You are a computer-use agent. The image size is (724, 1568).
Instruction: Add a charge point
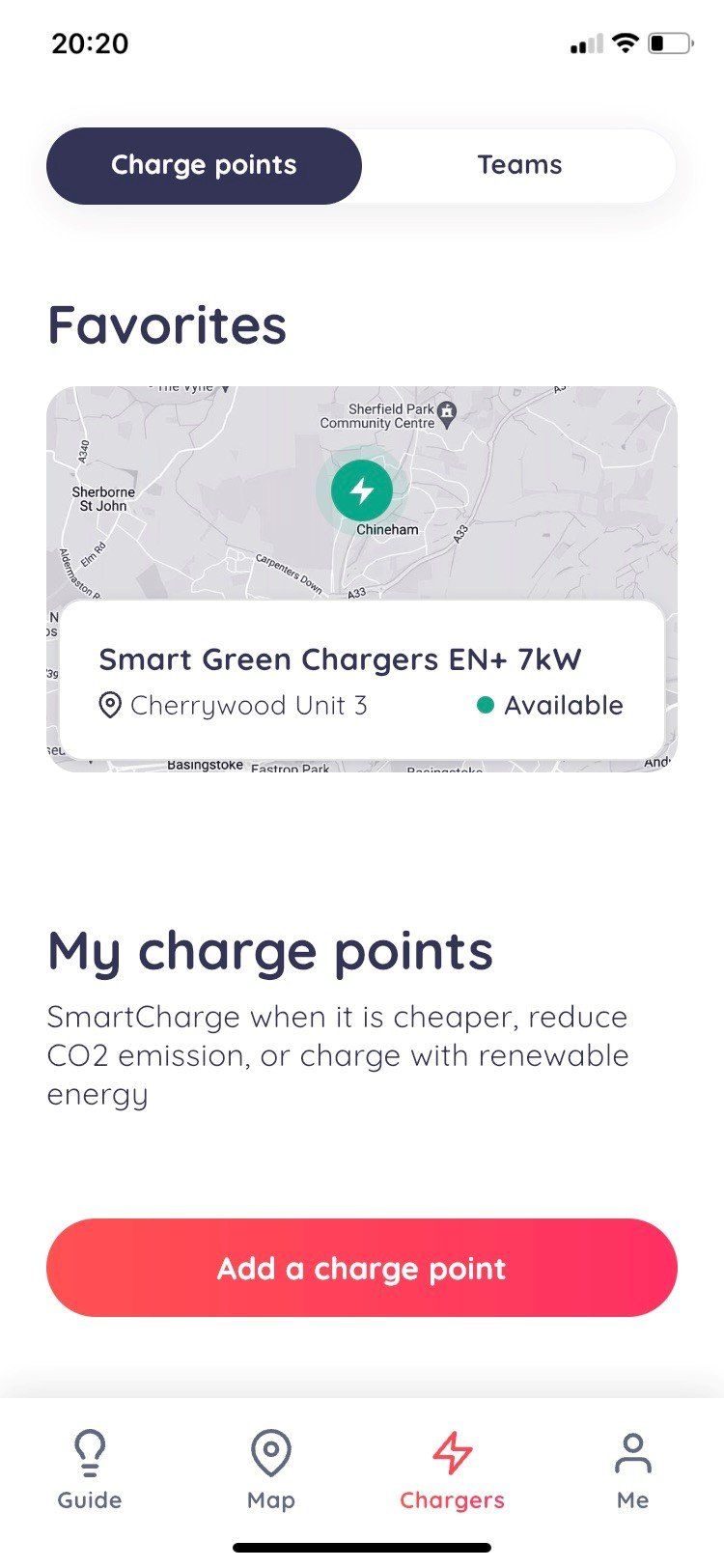coord(362,1268)
